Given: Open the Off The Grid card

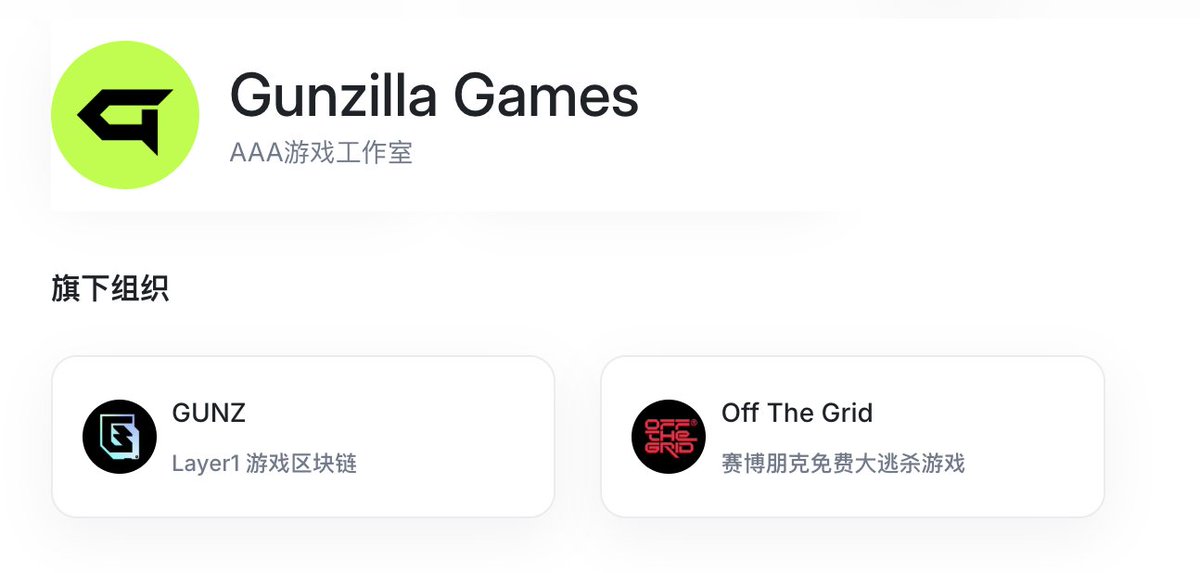Looking at the screenshot, I should click(x=851, y=437).
